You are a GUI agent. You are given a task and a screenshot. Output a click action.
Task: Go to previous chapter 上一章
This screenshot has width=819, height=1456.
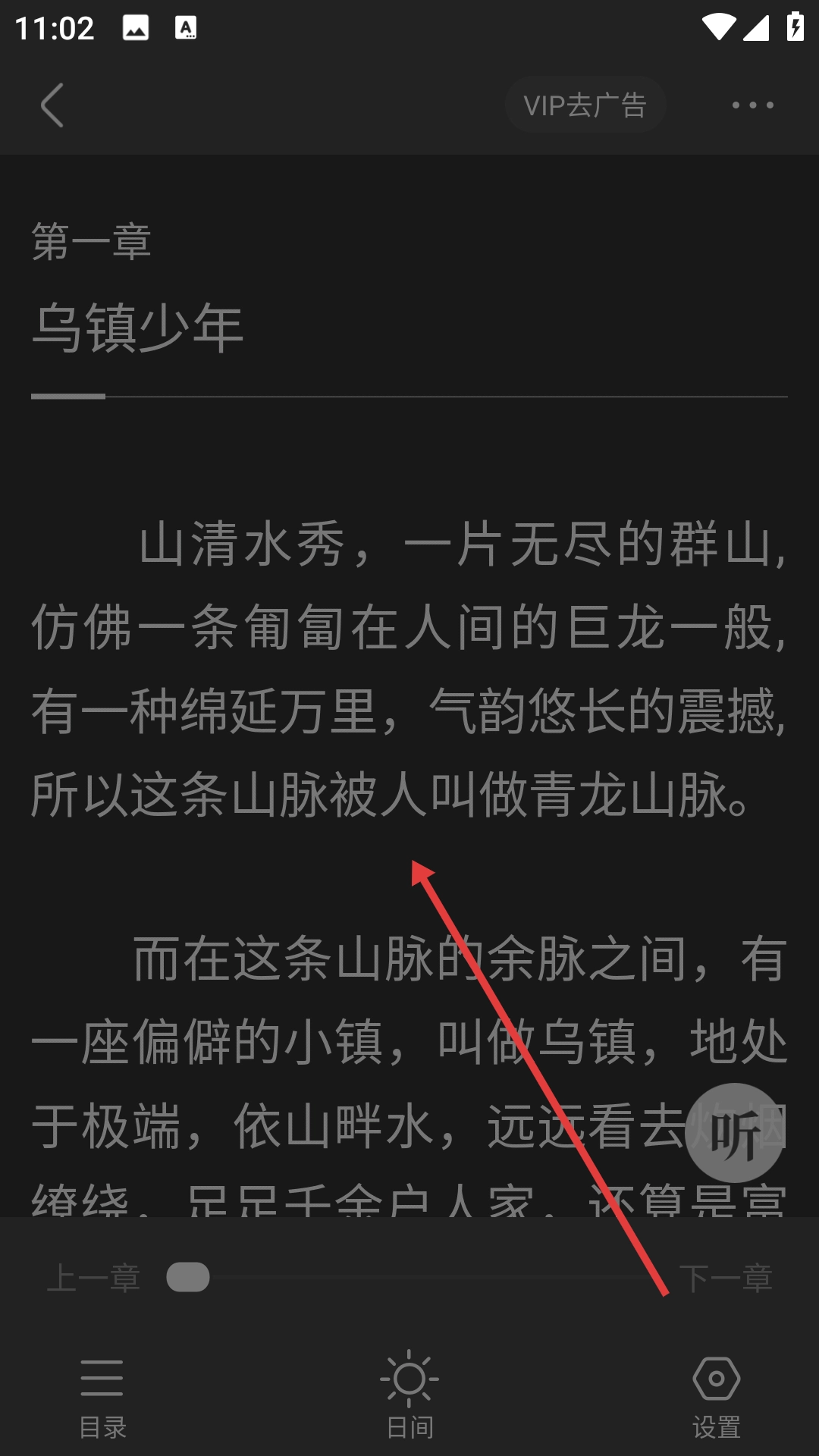coord(93,1278)
